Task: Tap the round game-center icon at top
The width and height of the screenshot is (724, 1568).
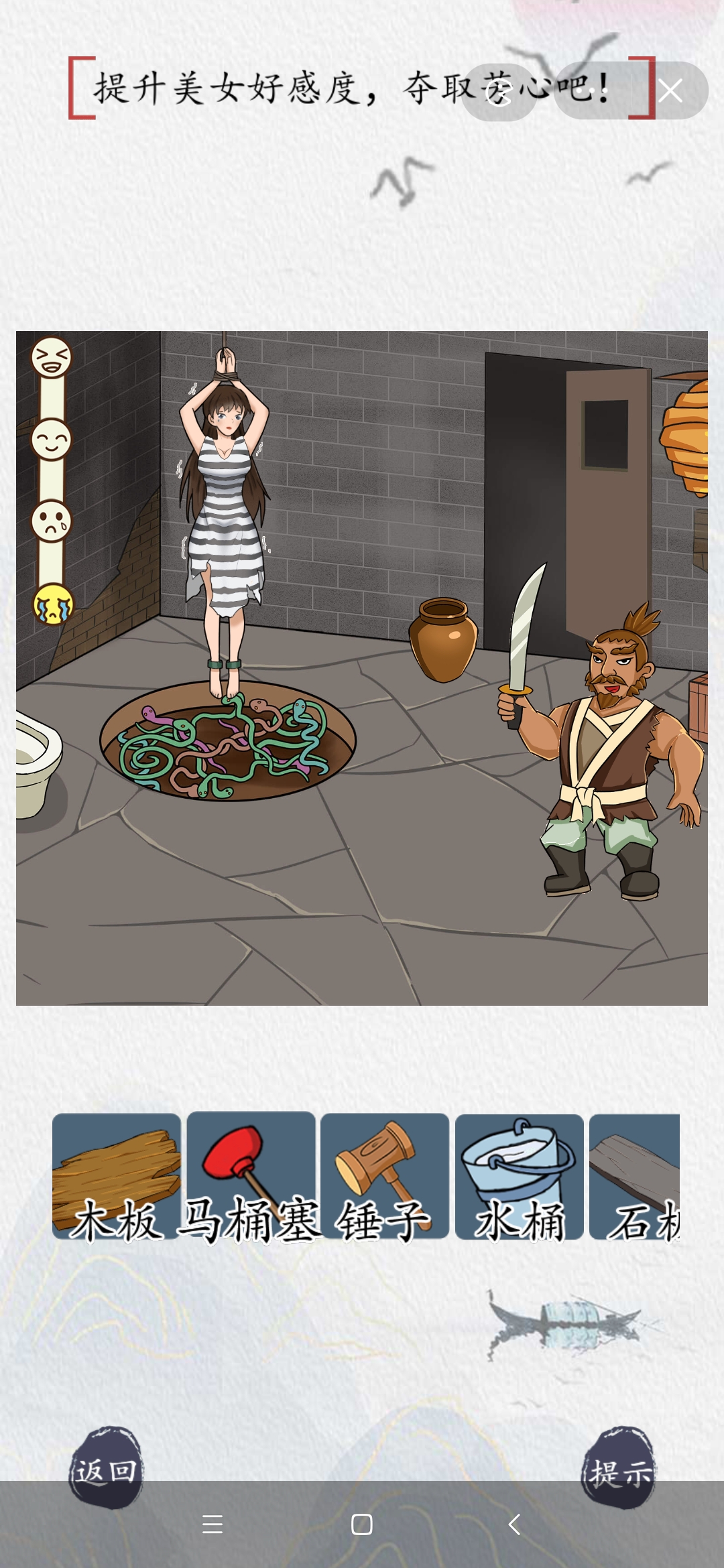Action: [x=499, y=92]
